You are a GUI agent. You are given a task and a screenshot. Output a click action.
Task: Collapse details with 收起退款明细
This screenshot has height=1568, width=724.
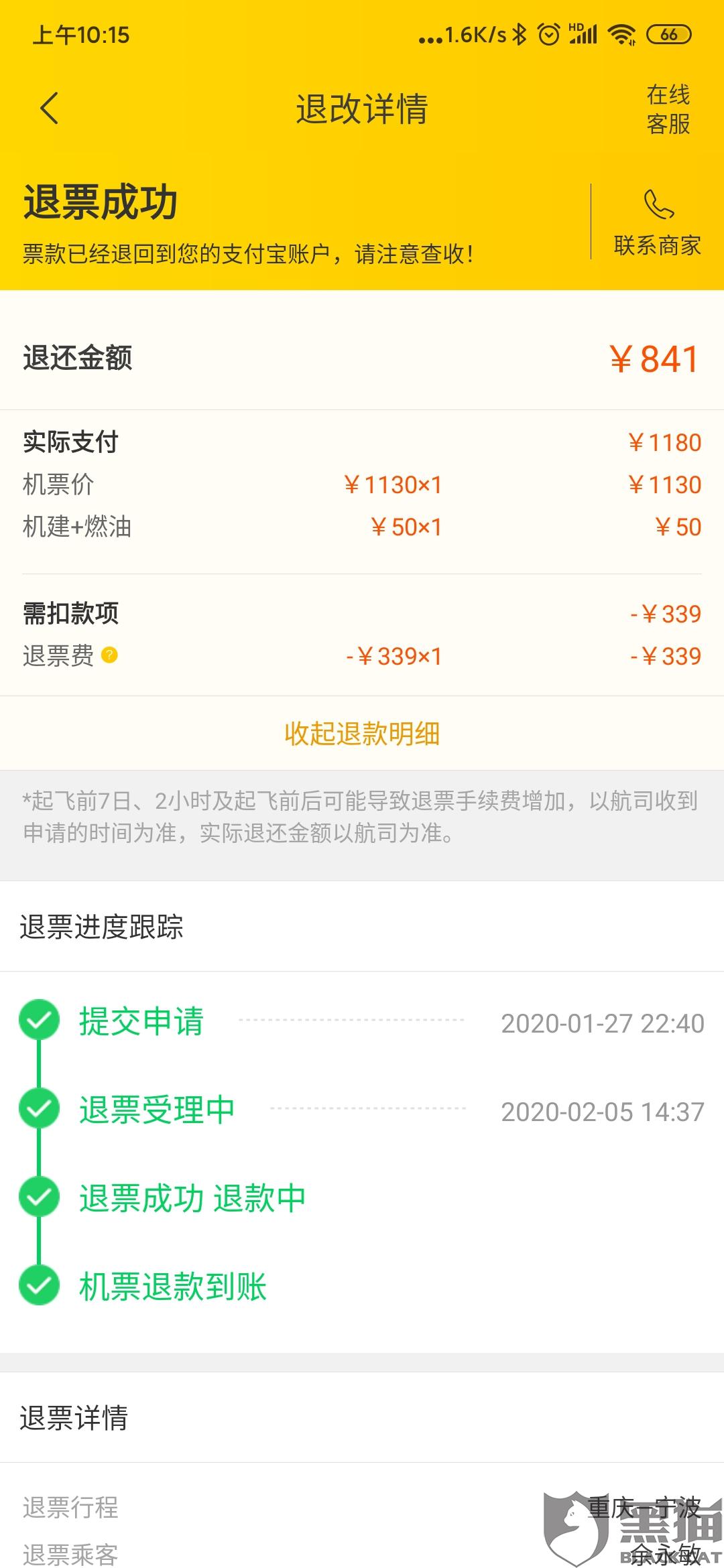click(x=362, y=734)
